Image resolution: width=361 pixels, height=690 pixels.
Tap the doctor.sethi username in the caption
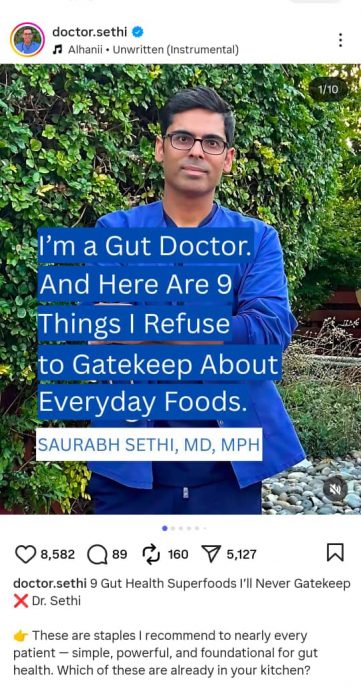tap(50, 584)
